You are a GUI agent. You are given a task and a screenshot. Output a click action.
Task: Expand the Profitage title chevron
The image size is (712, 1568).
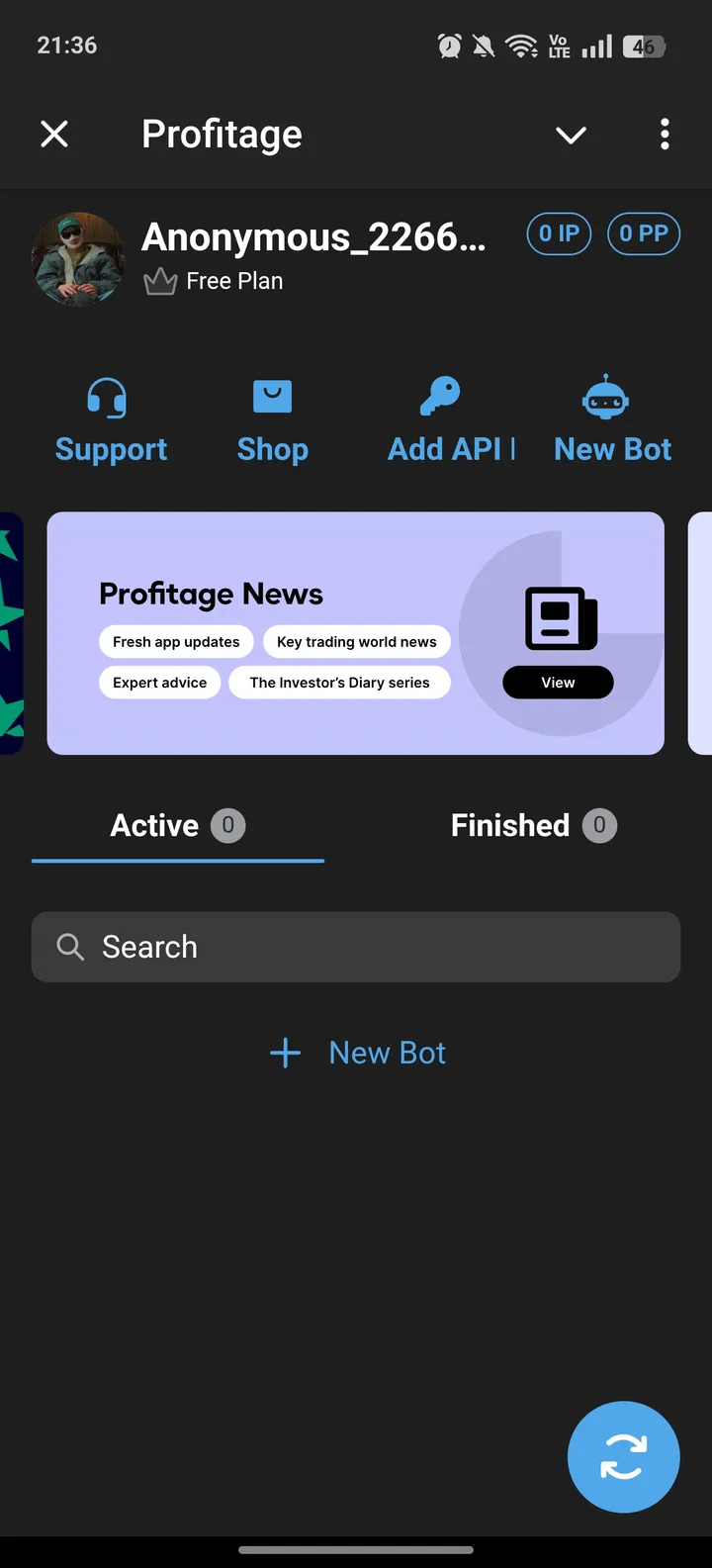[571, 136]
